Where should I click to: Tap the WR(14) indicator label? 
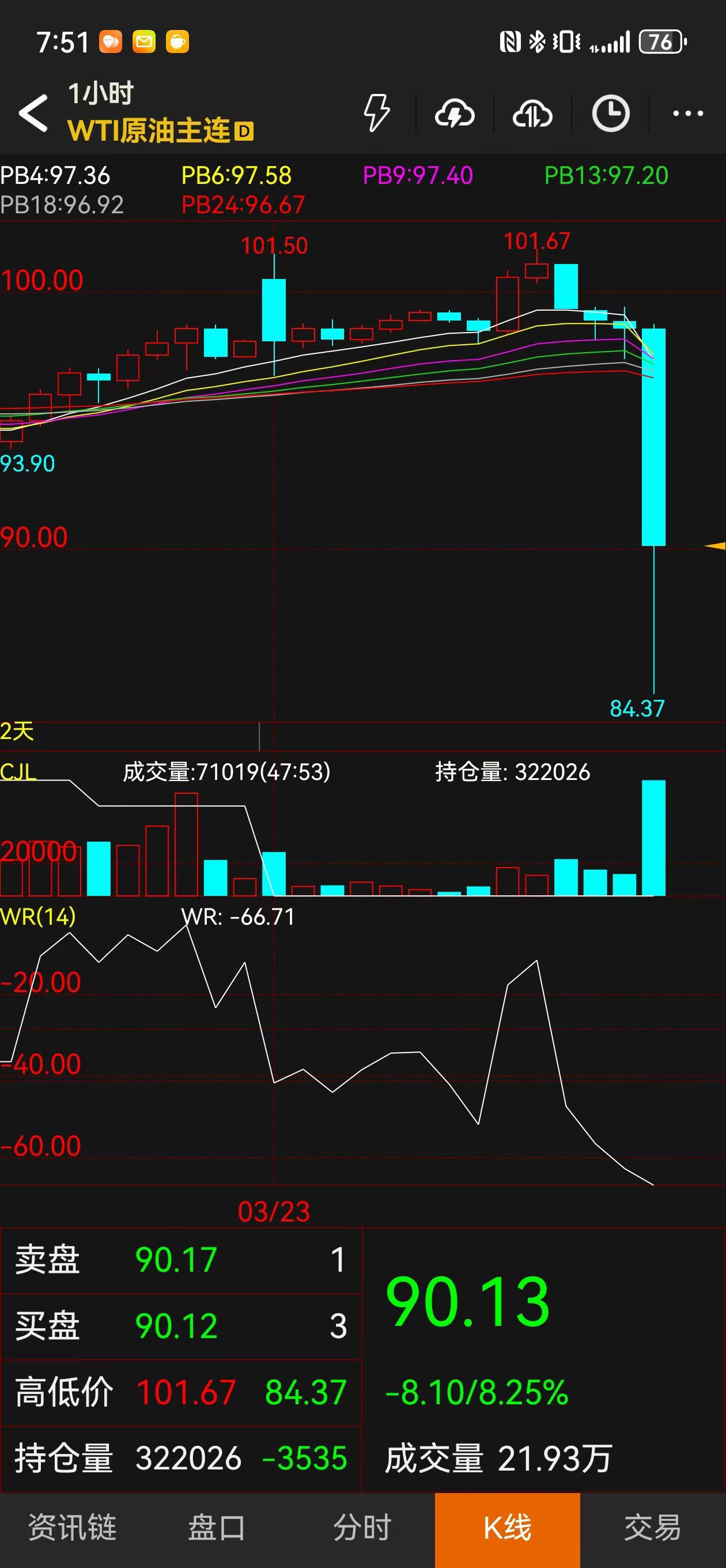[x=37, y=917]
